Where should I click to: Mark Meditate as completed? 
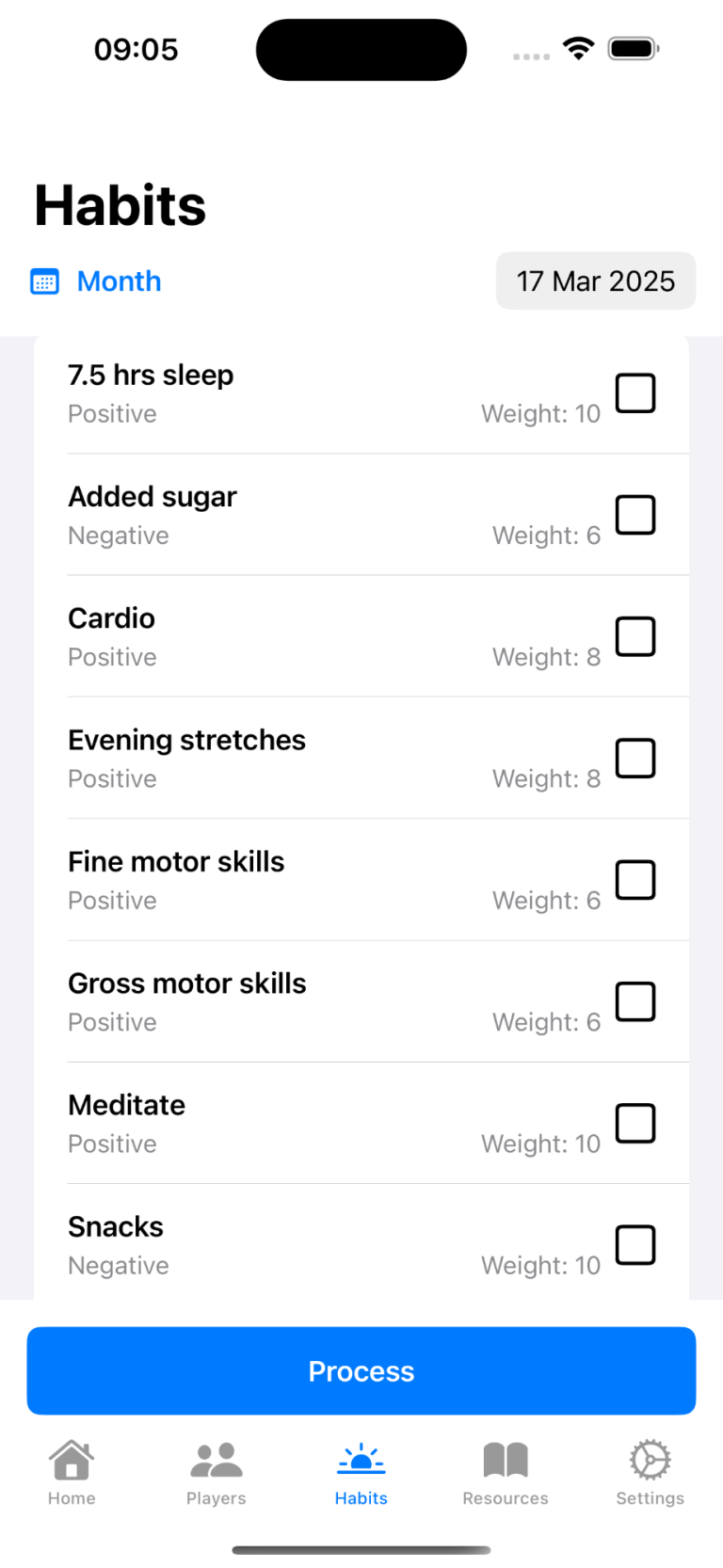(x=635, y=1123)
